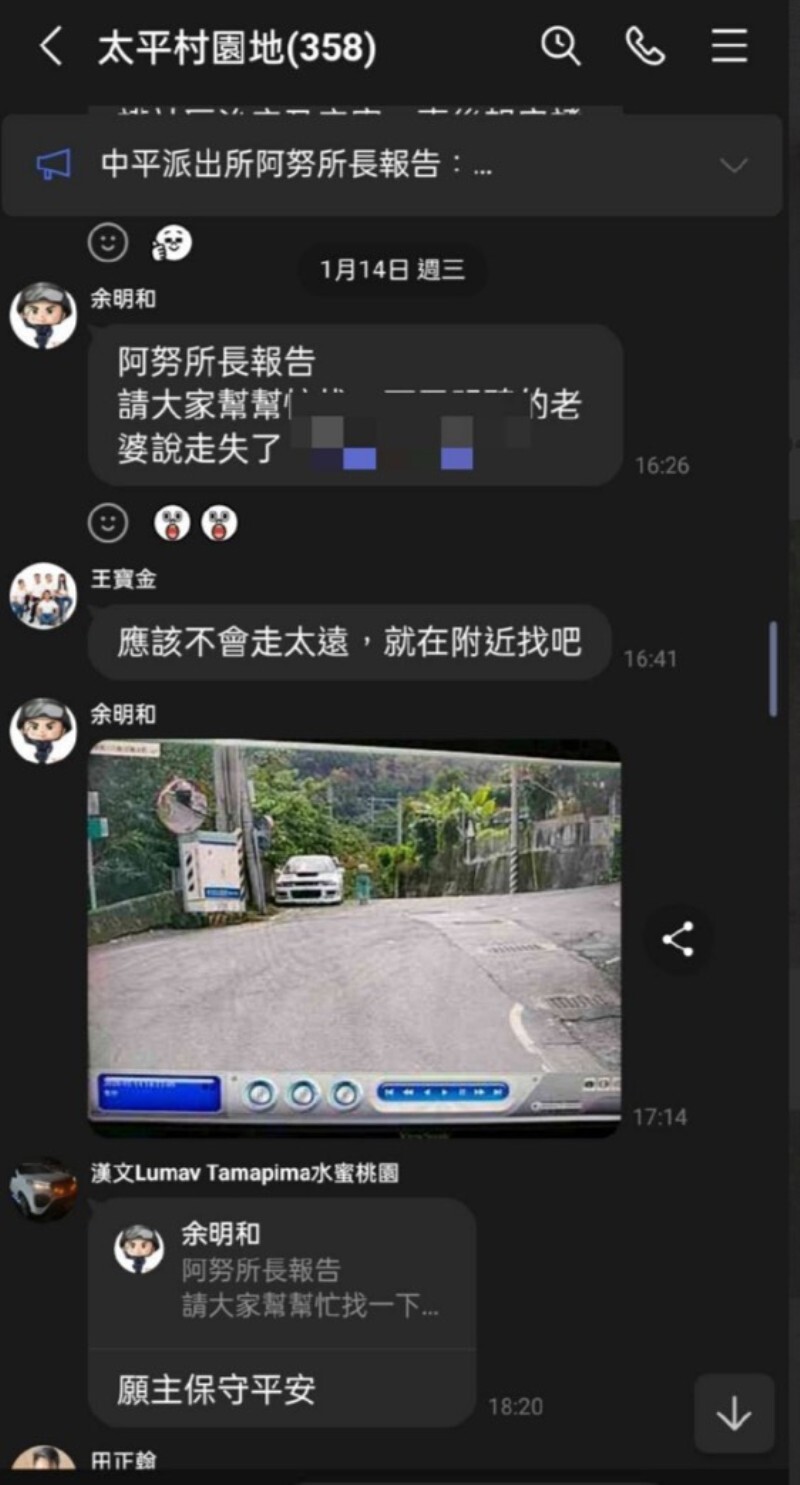Expand the pinned announcement banner
This screenshot has width=800, height=1485.
734,166
